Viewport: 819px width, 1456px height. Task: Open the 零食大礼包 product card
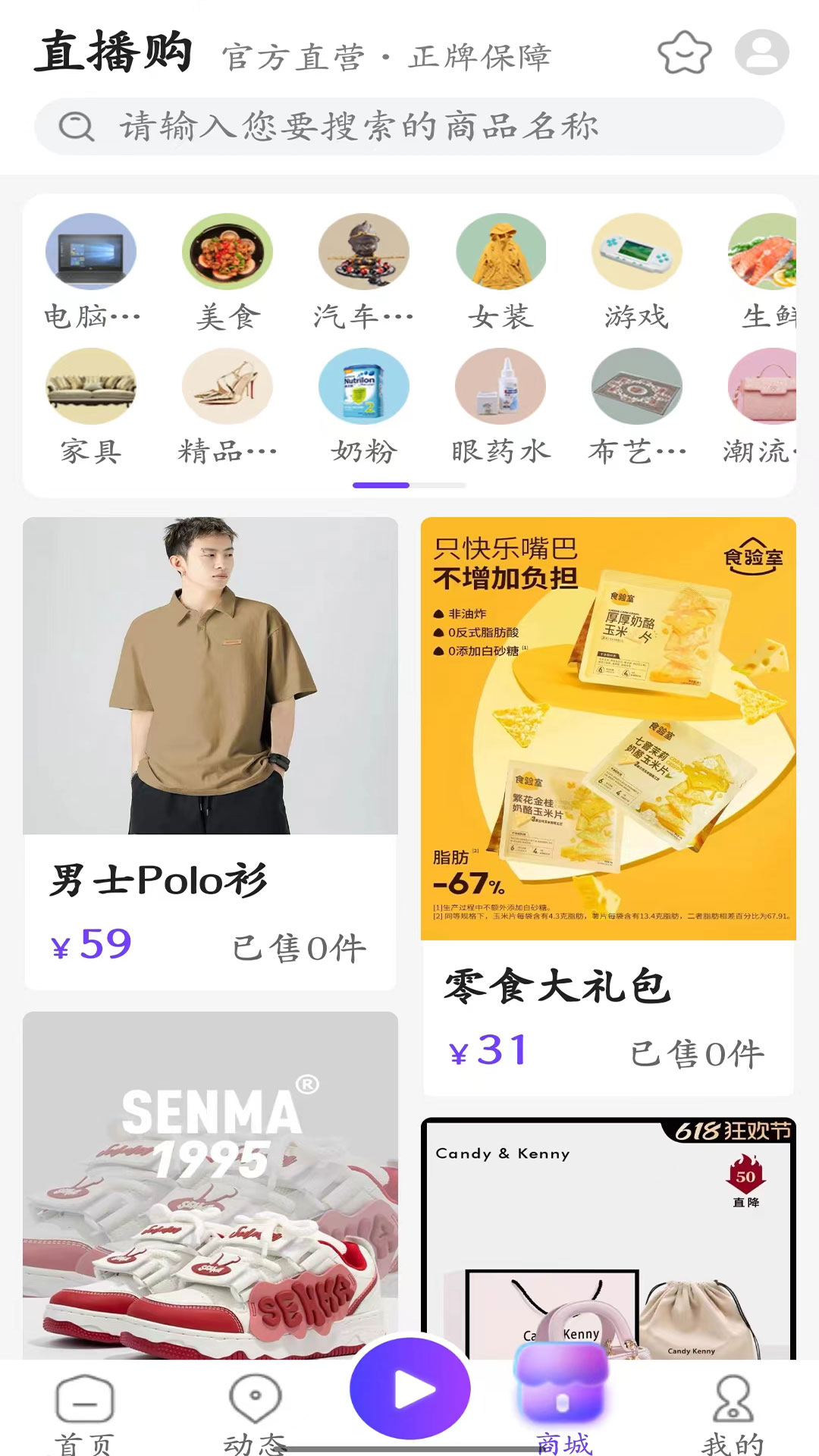pyautogui.click(x=608, y=805)
